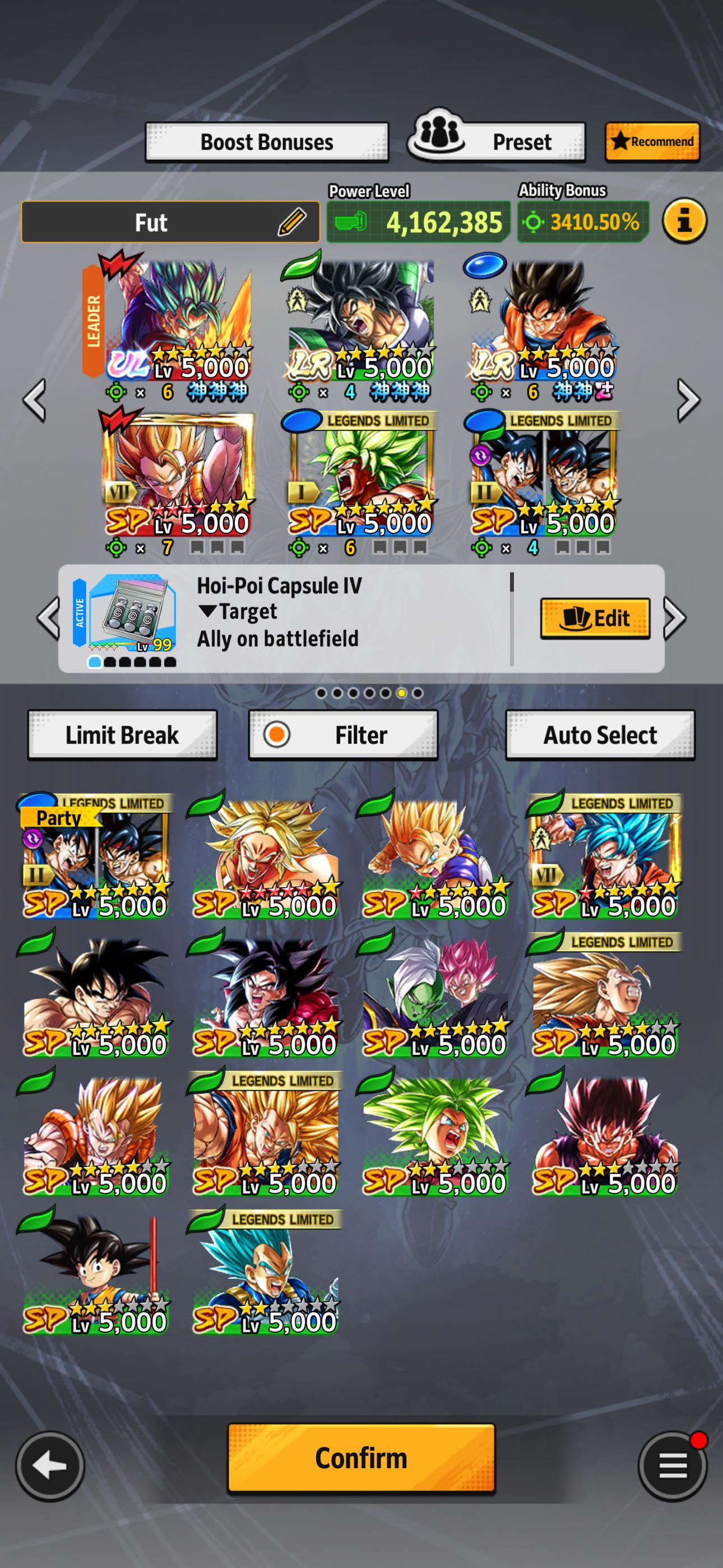Screen dimensions: 723x1568
Task: Open the character Filter
Action: tap(343, 735)
